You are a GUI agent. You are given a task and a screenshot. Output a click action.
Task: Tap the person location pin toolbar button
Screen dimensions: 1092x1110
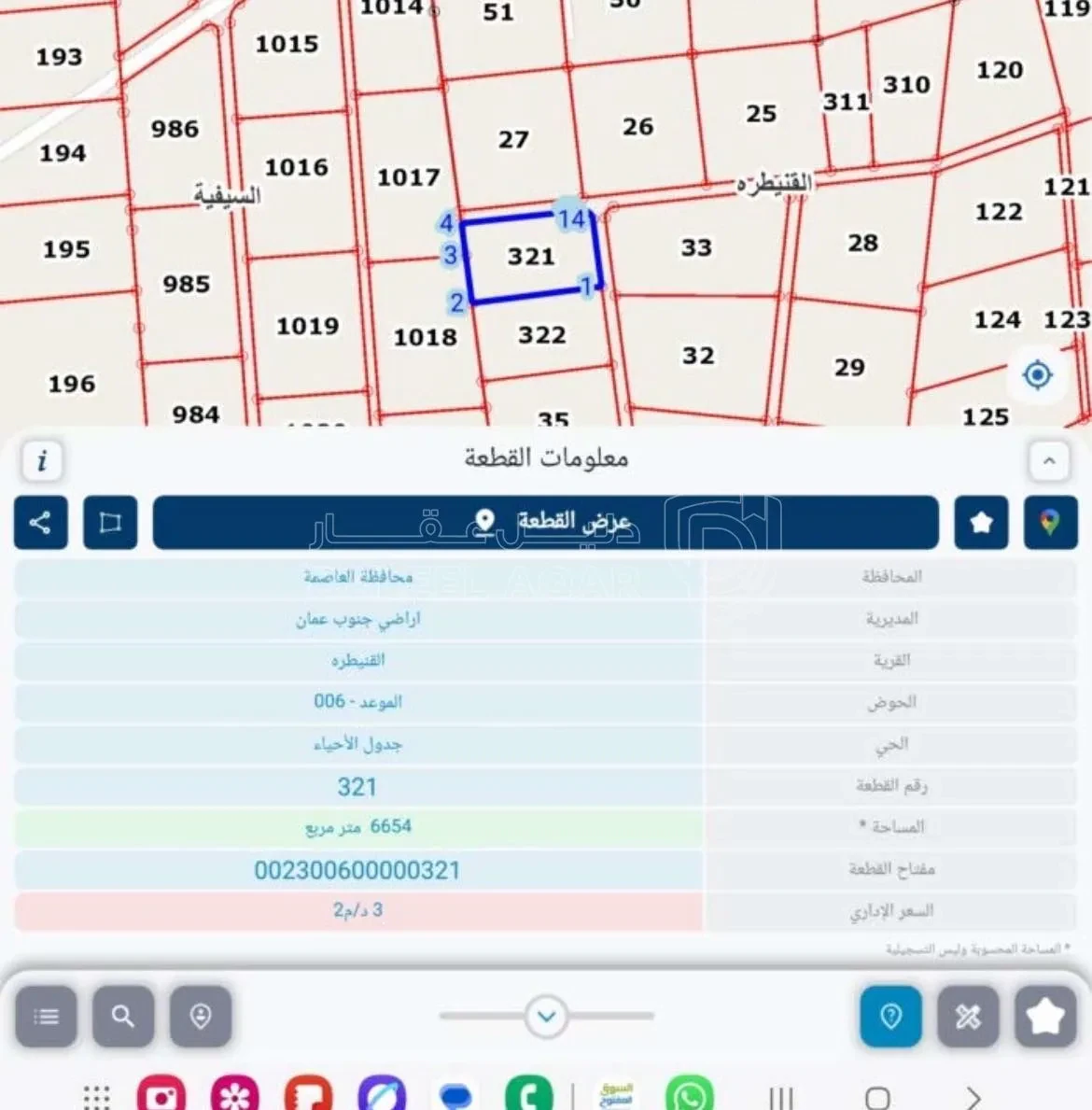[x=201, y=1016]
